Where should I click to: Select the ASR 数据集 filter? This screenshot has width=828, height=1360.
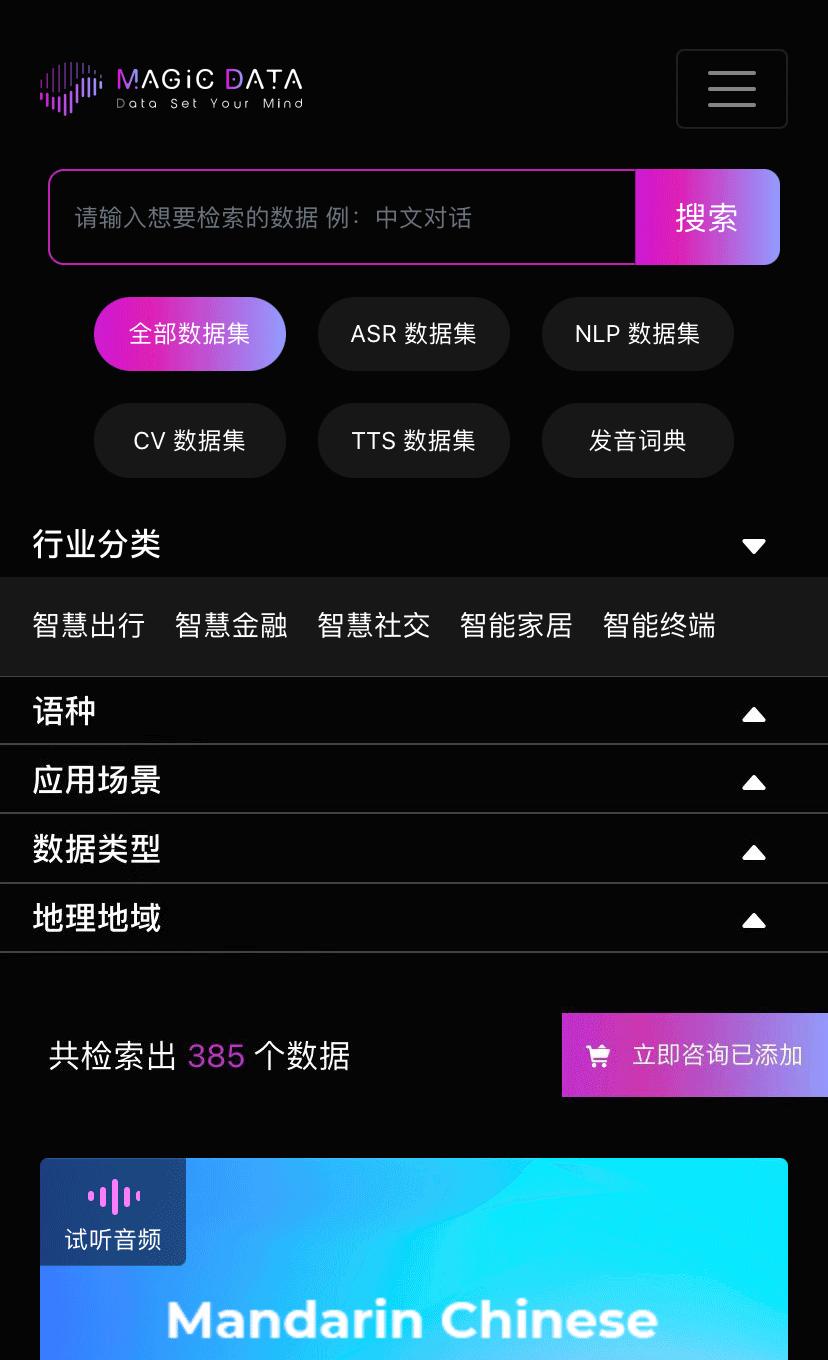click(413, 334)
